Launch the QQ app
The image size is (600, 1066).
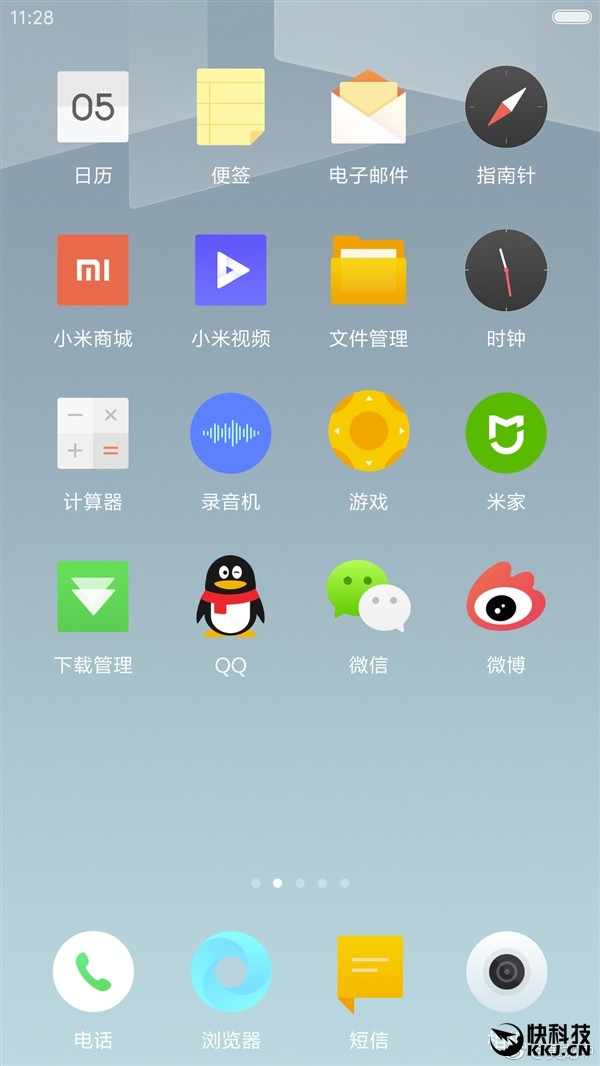click(x=231, y=596)
